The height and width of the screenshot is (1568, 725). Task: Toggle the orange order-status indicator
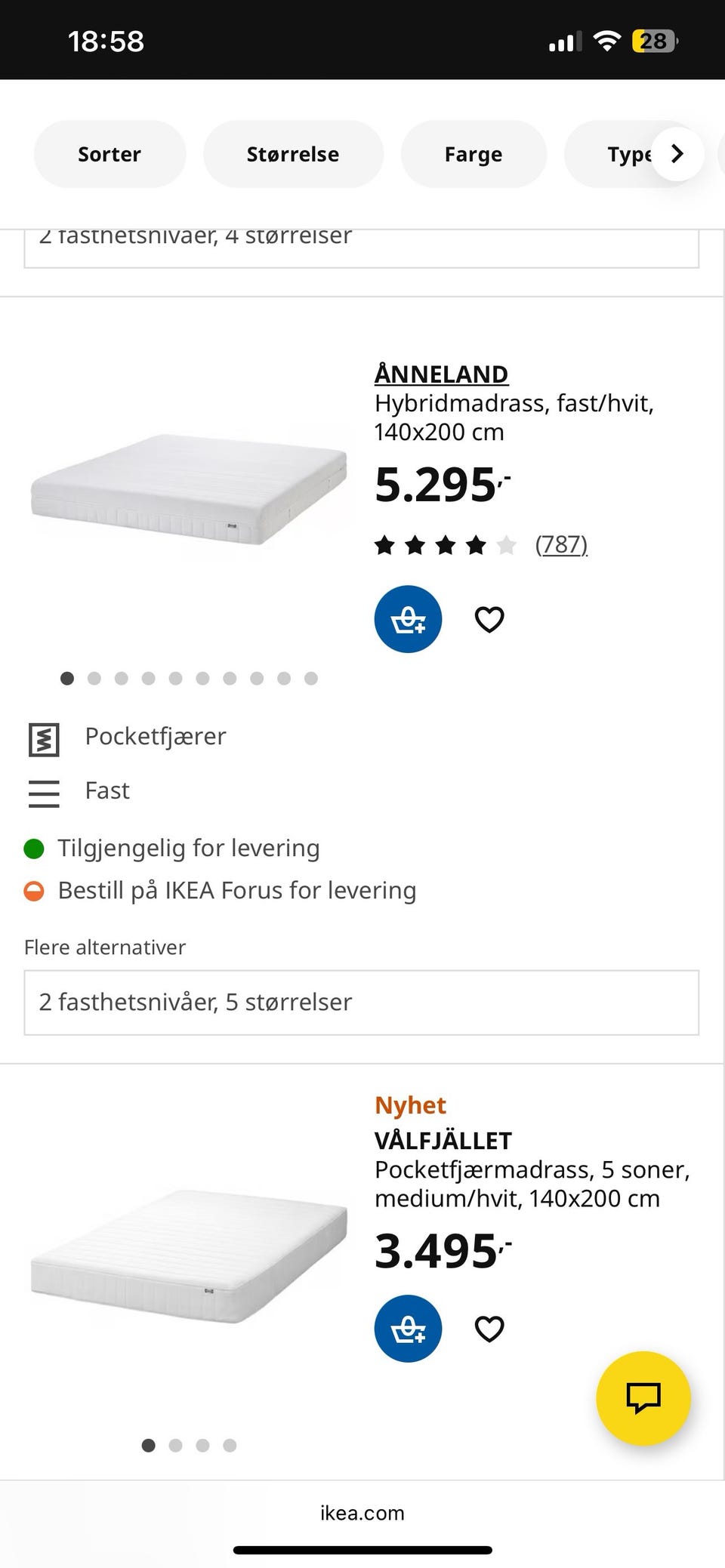pyautogui.click(x=33, y=890)
